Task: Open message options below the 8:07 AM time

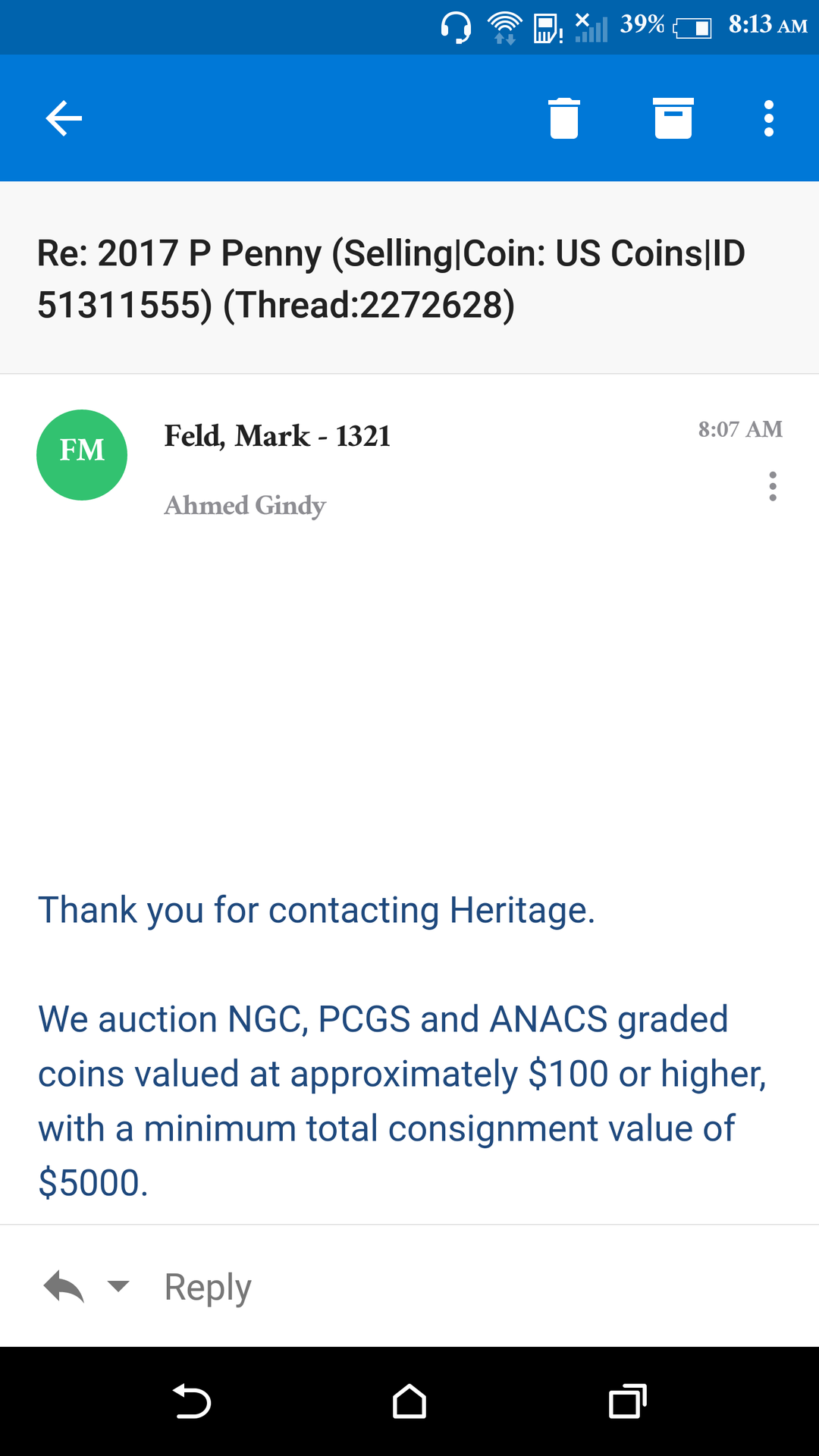Action: [x=772, y=486]
